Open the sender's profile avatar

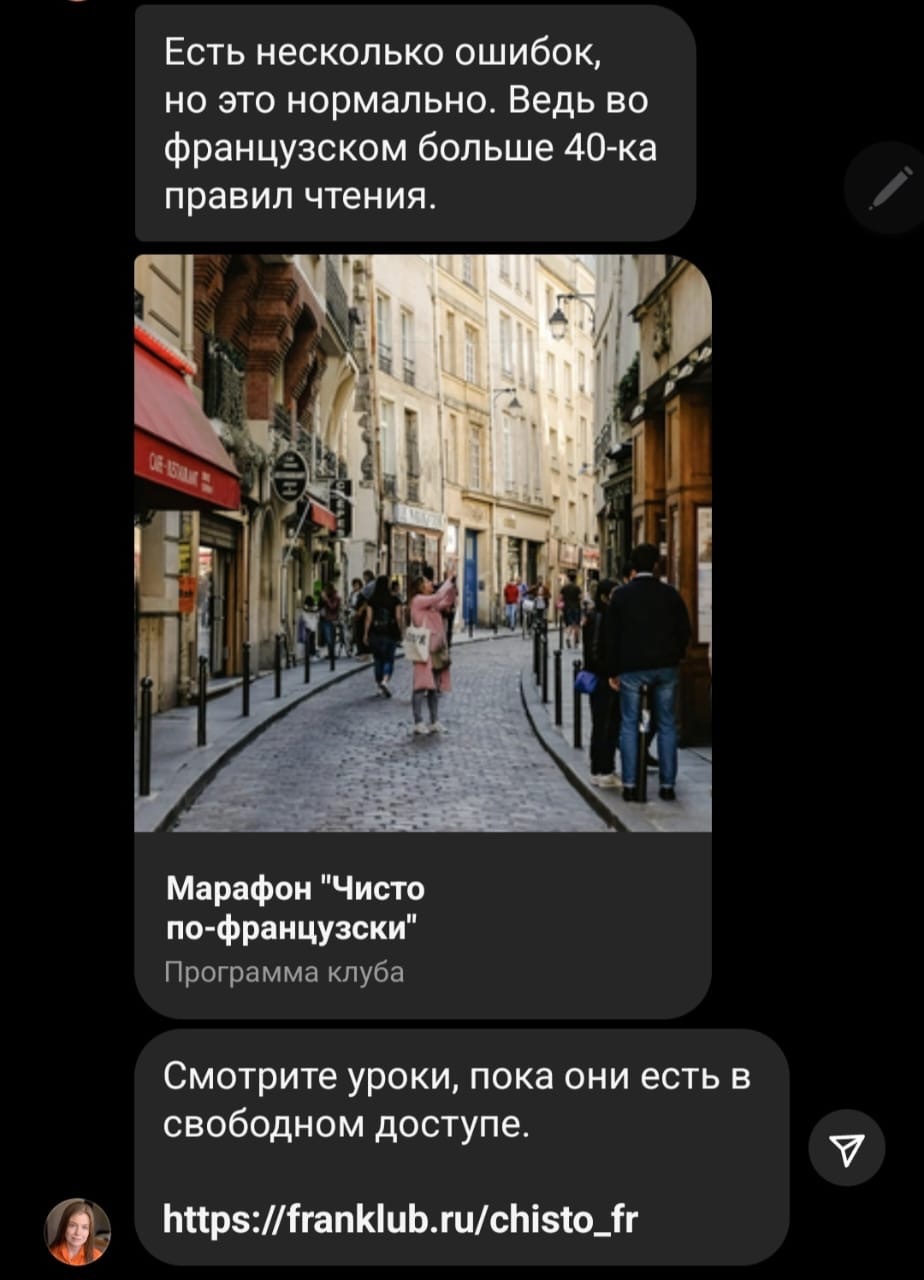coord(78,1232)
